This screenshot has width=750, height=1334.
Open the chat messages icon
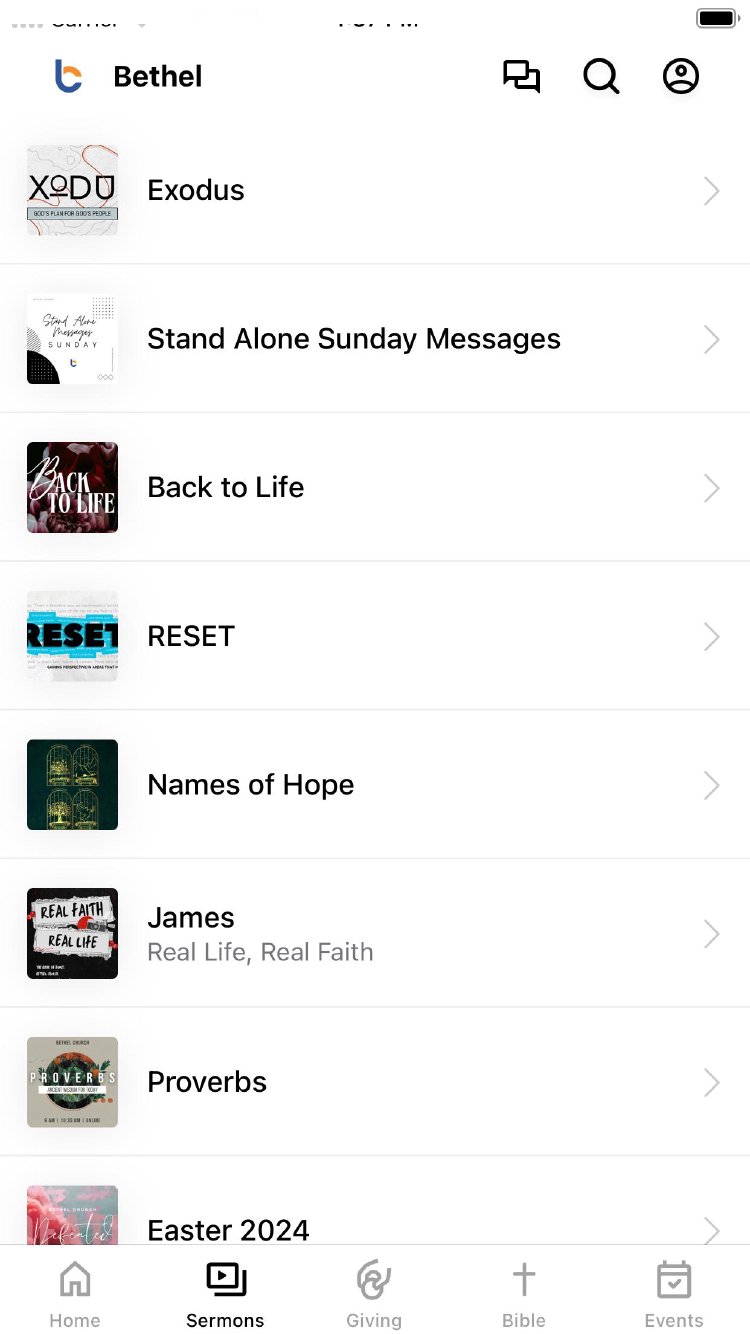pos(521,77)
